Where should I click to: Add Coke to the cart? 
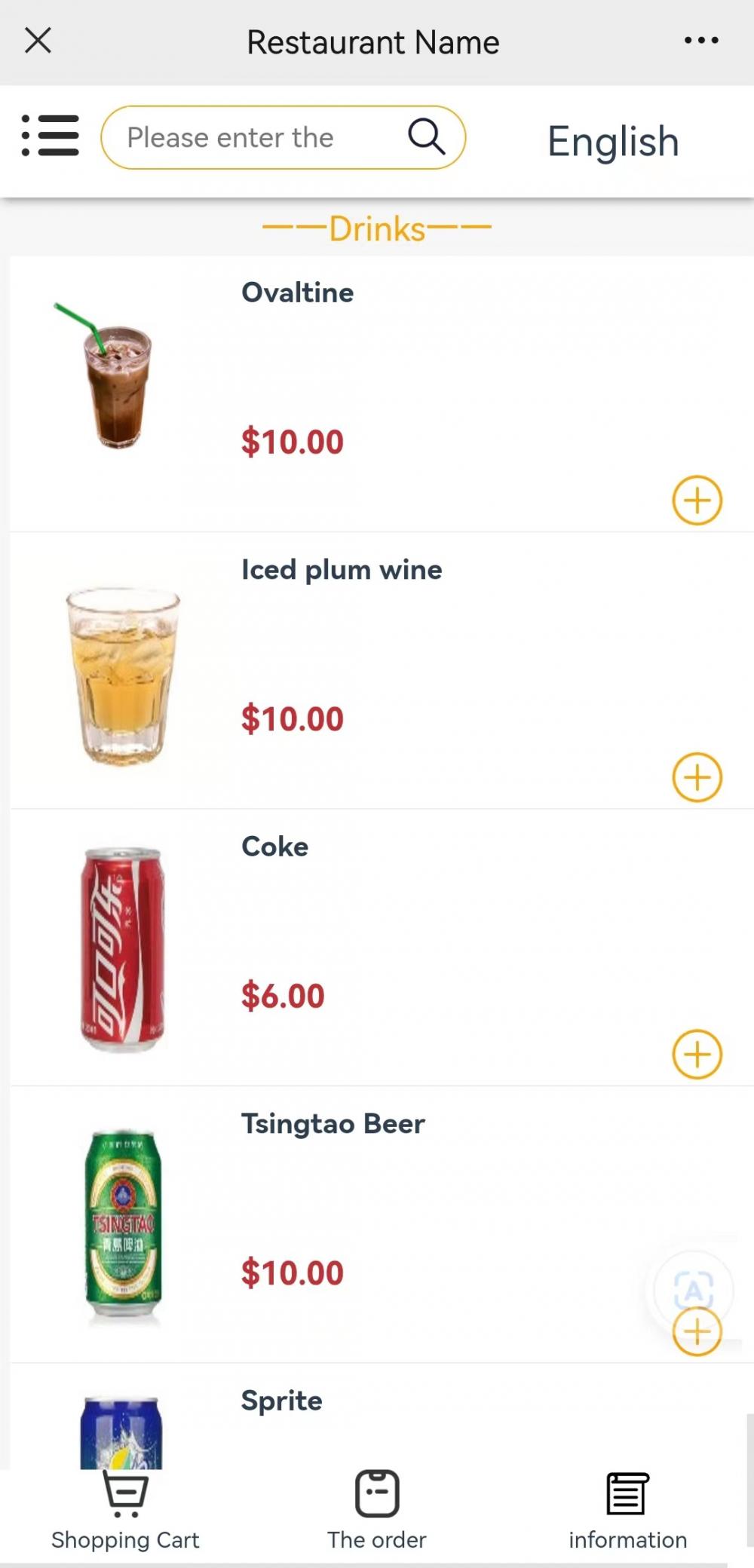click(x=697, y=1054)
